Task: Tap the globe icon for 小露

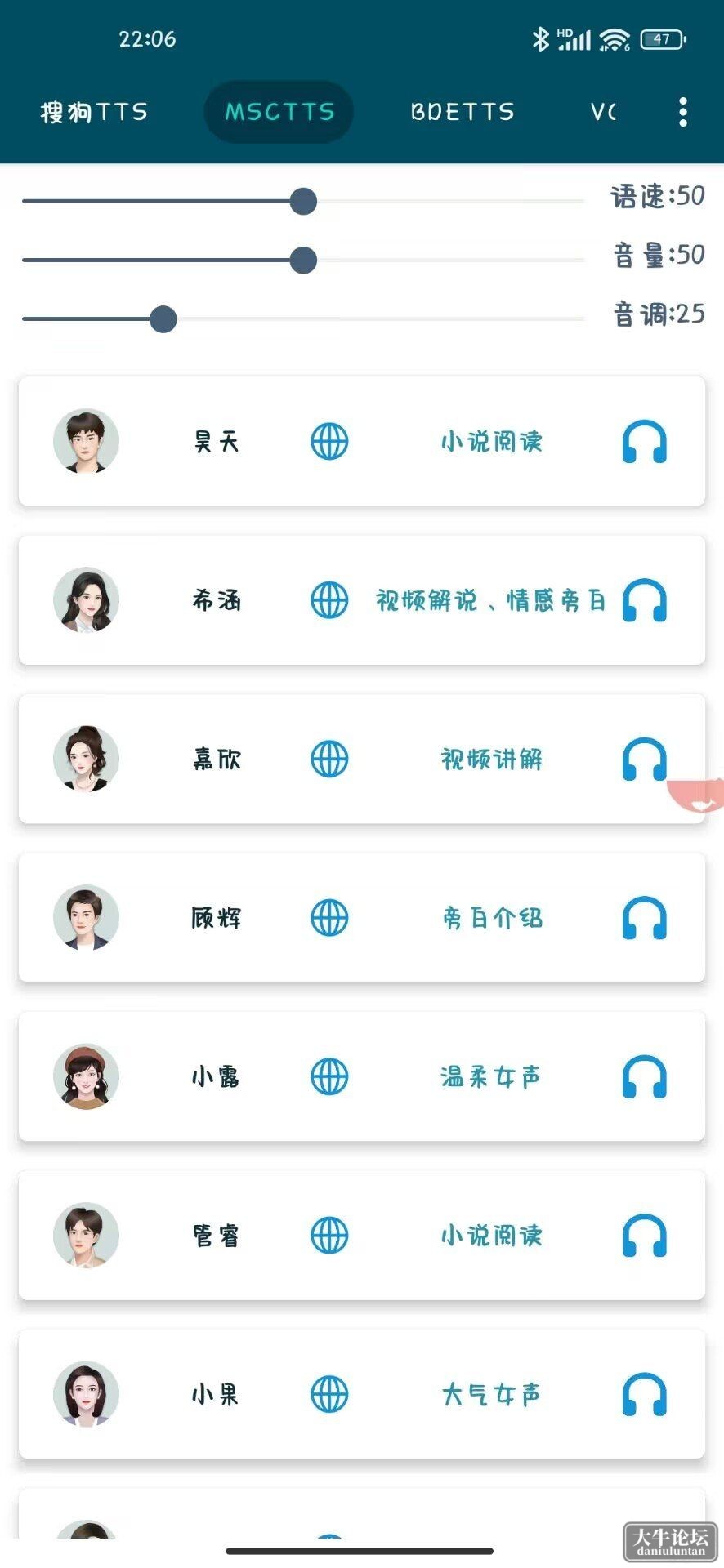Action: point(329,1076)
